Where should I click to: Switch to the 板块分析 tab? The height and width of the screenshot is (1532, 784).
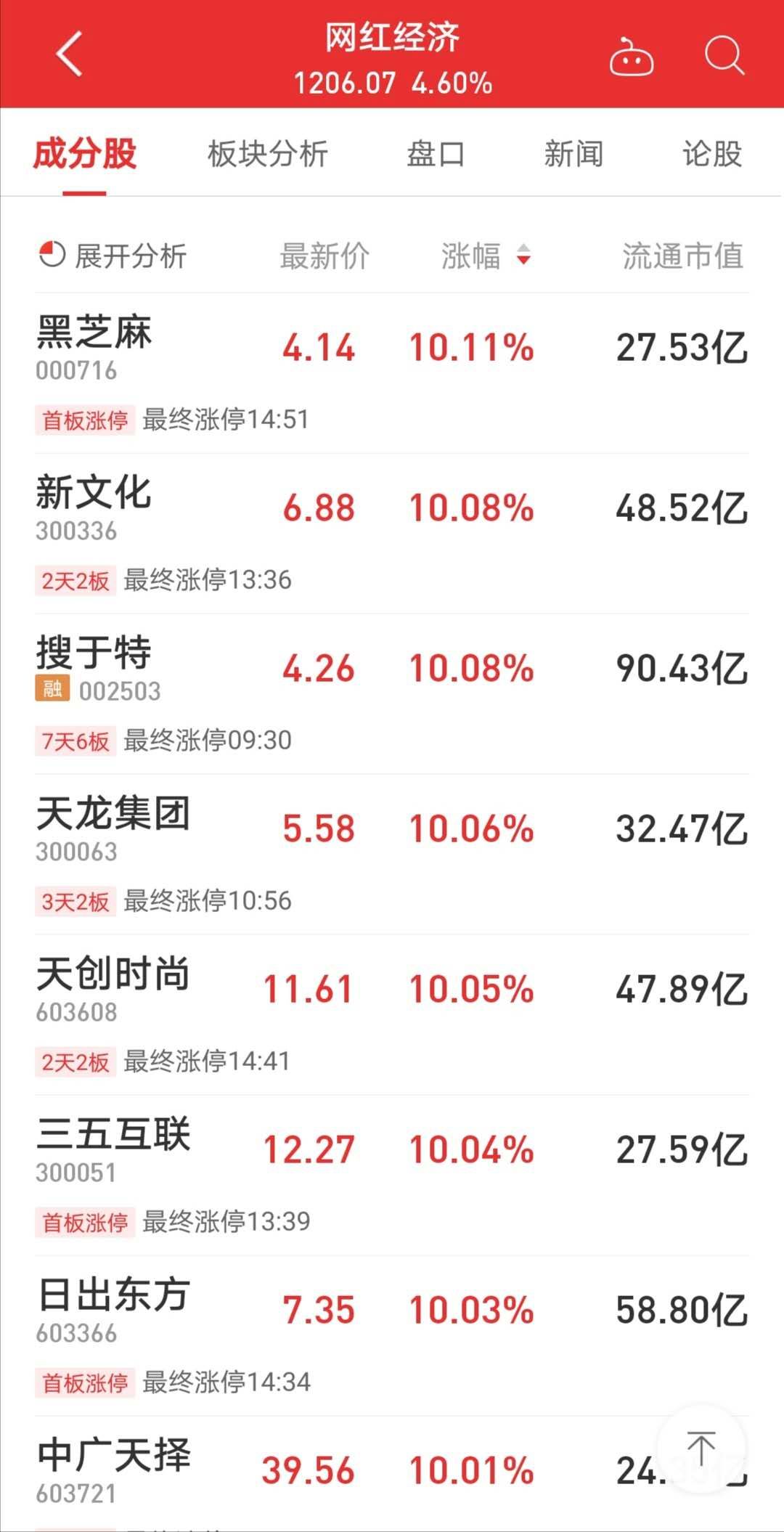coord(267,154)
